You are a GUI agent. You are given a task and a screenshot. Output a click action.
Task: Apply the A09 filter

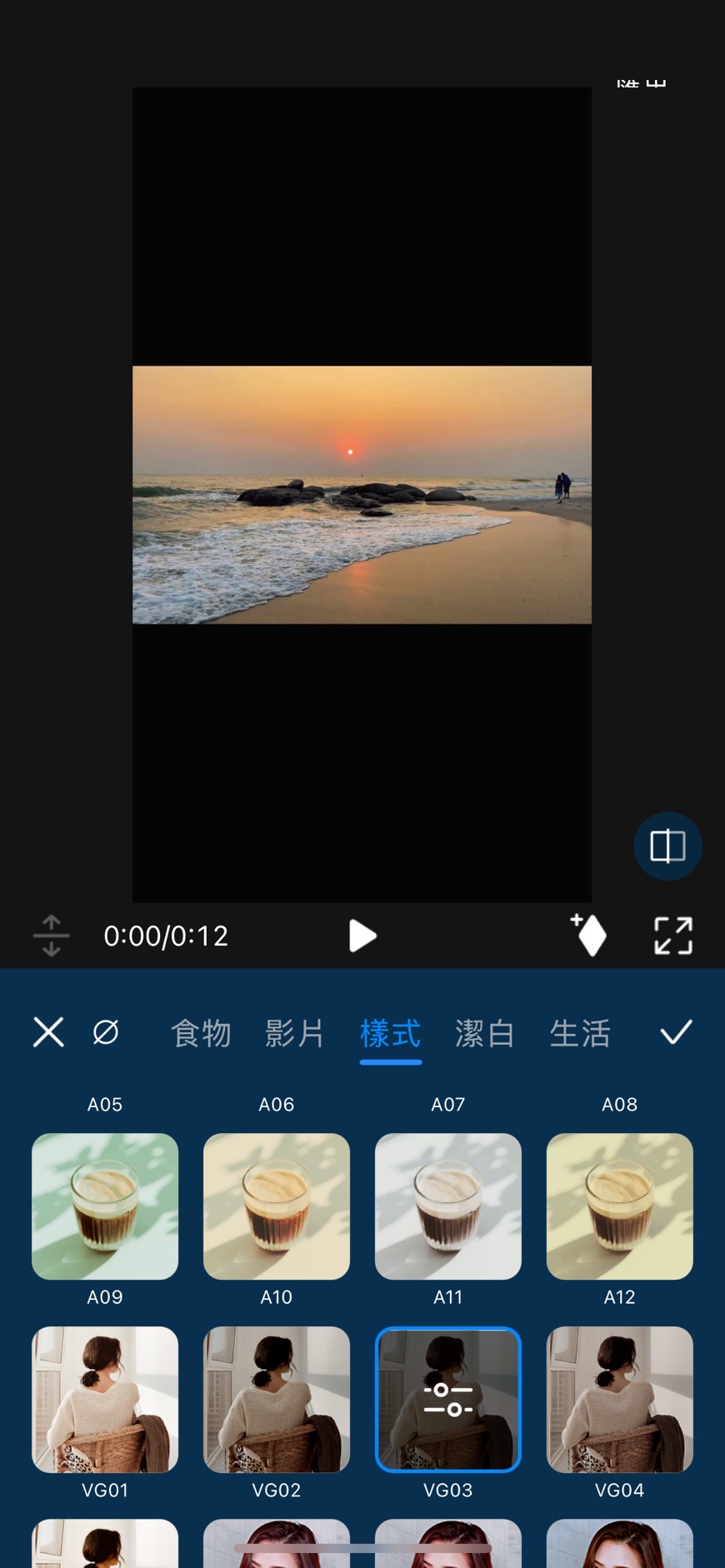click(105, 1206)
